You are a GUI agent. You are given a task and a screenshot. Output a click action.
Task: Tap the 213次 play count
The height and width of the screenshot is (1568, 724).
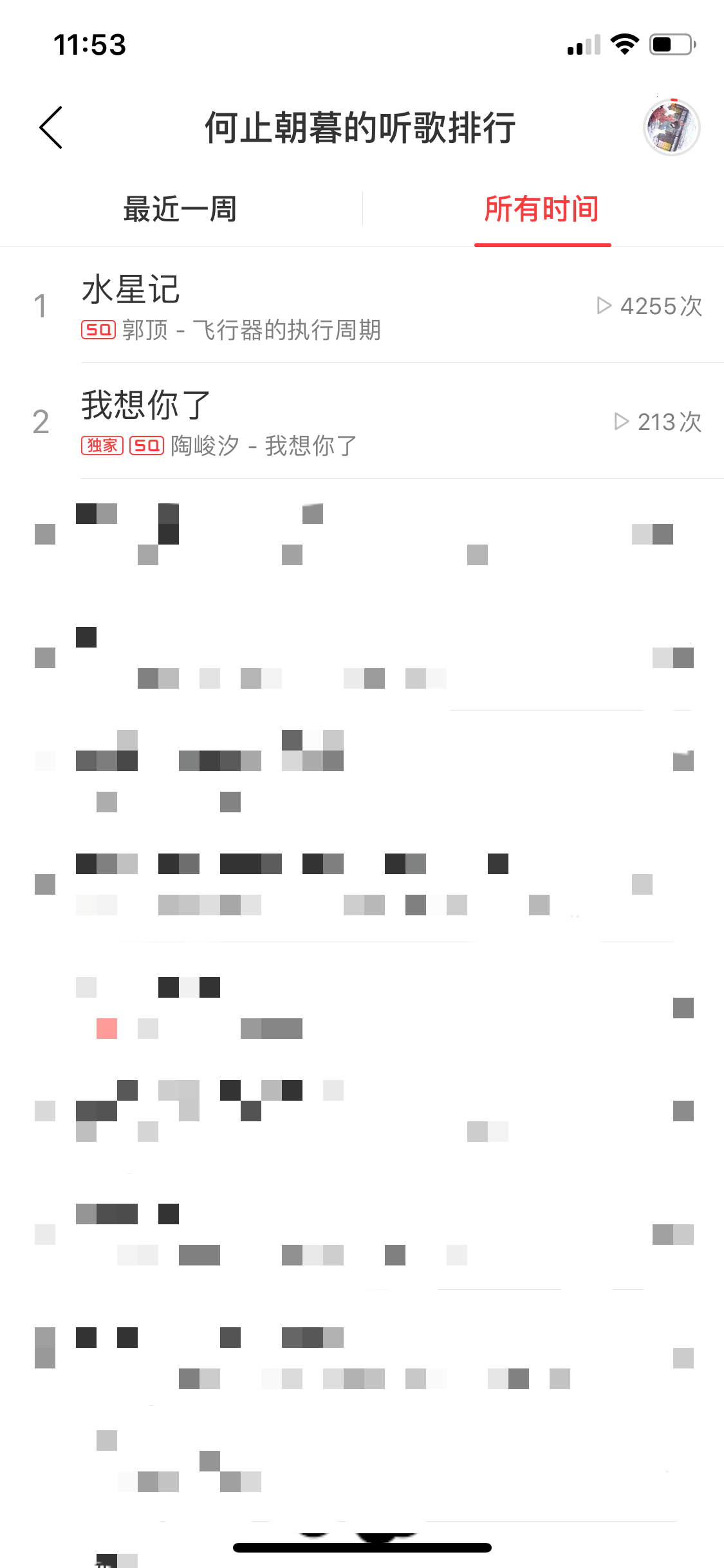[x=669, y=422]
